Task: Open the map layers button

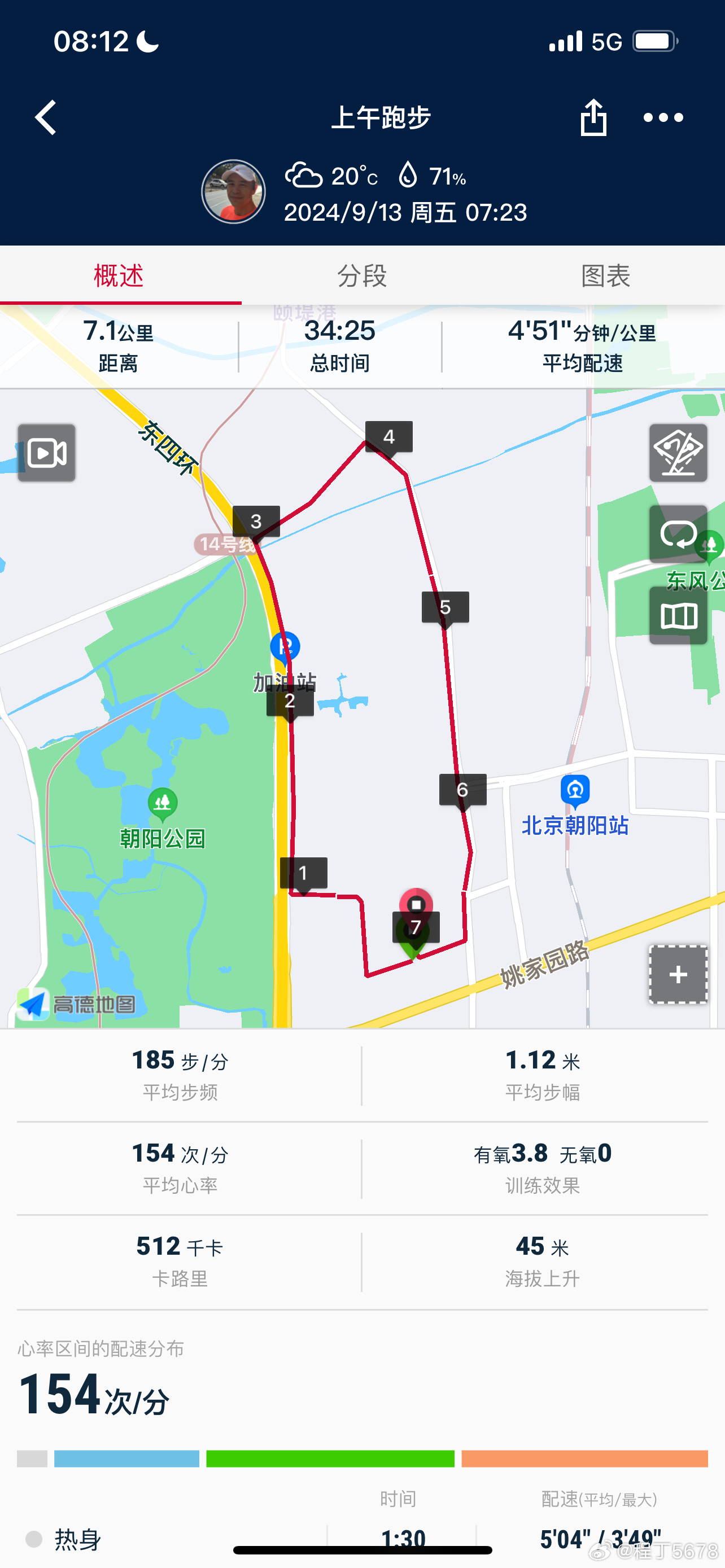Action: tap(678, 453)
